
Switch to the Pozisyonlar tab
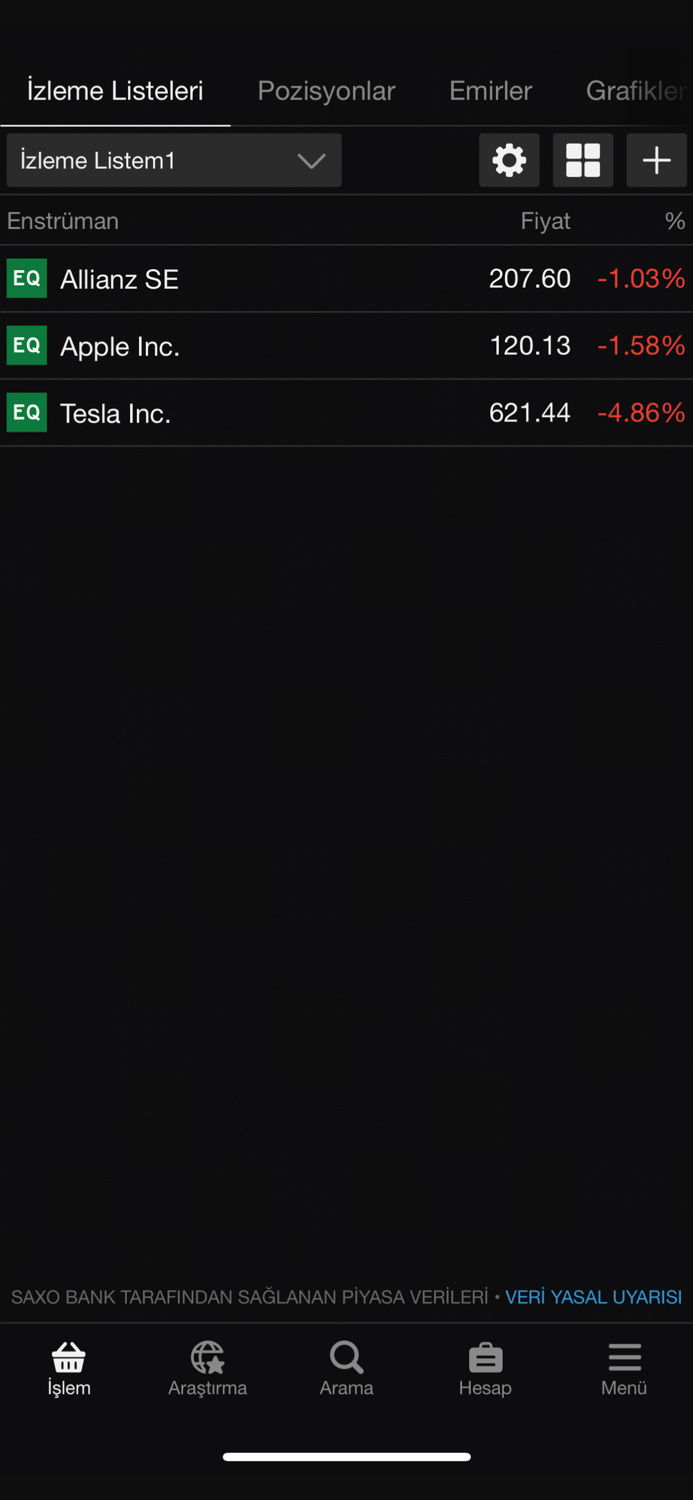click(326, 91)
